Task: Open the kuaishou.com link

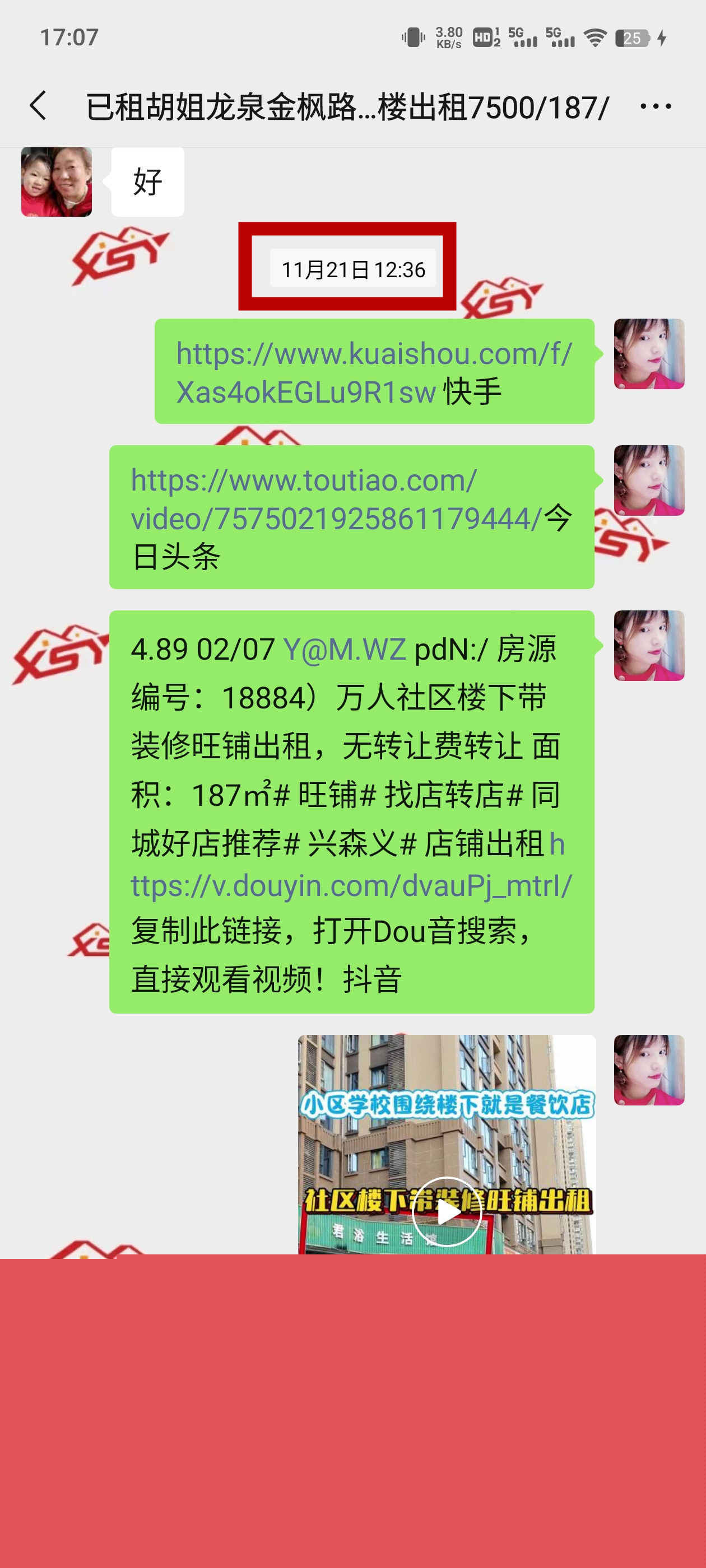Action: point(373,371)
